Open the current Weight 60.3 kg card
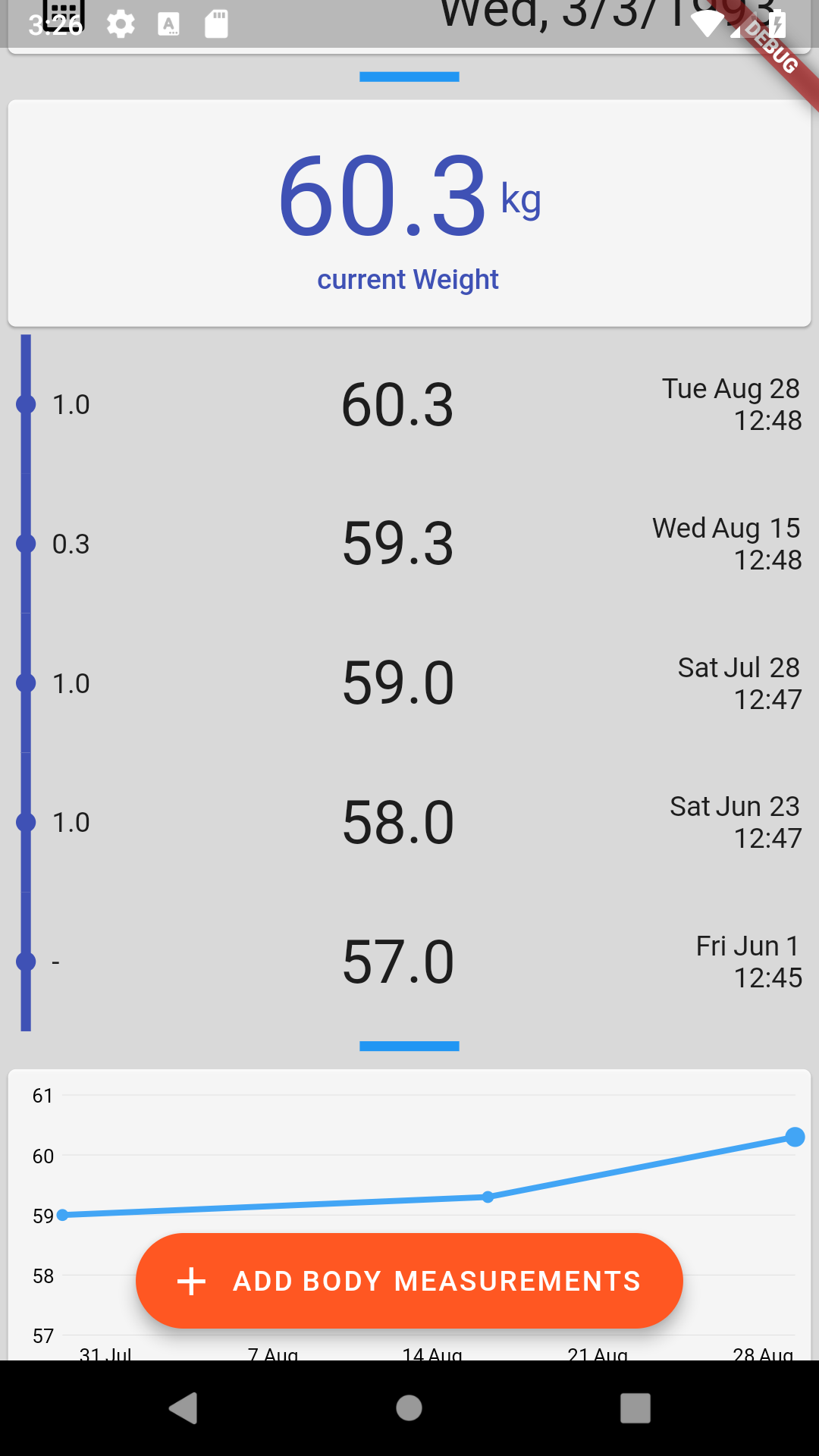This screenshot has width=819, height=1456. (x=409, y=214)
